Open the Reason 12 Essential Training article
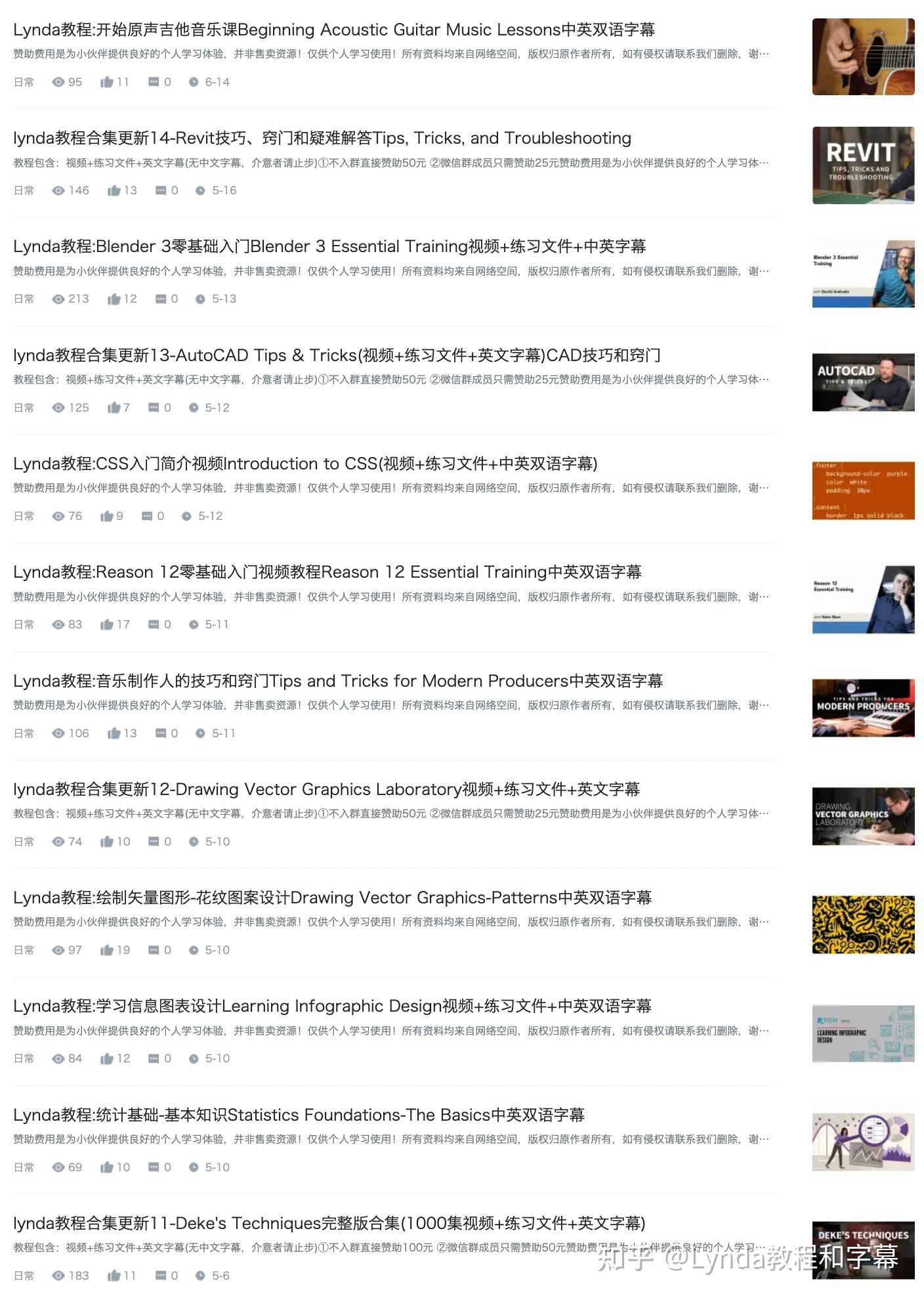924x1300 pixels. tap(327, 573)
